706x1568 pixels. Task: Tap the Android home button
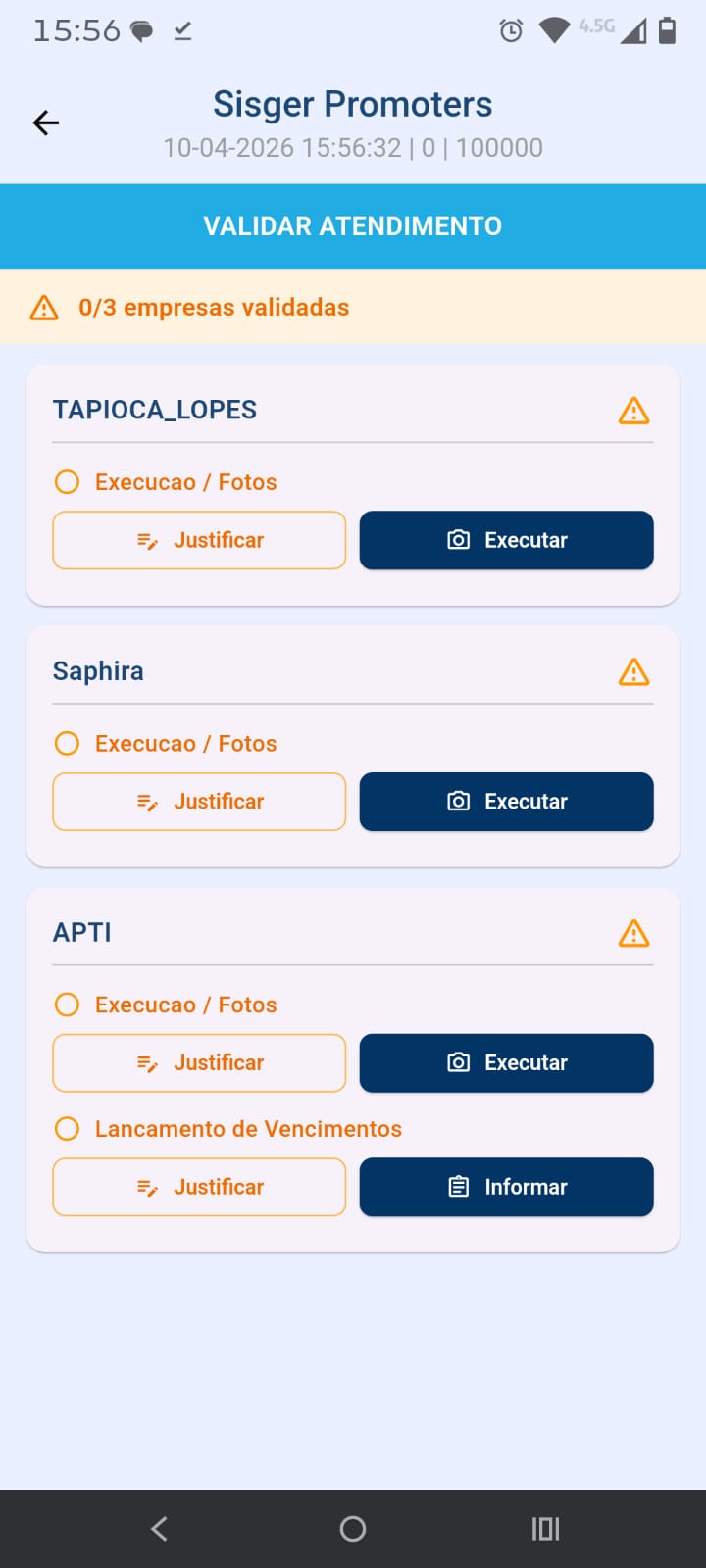click(x=353, y=1528)
